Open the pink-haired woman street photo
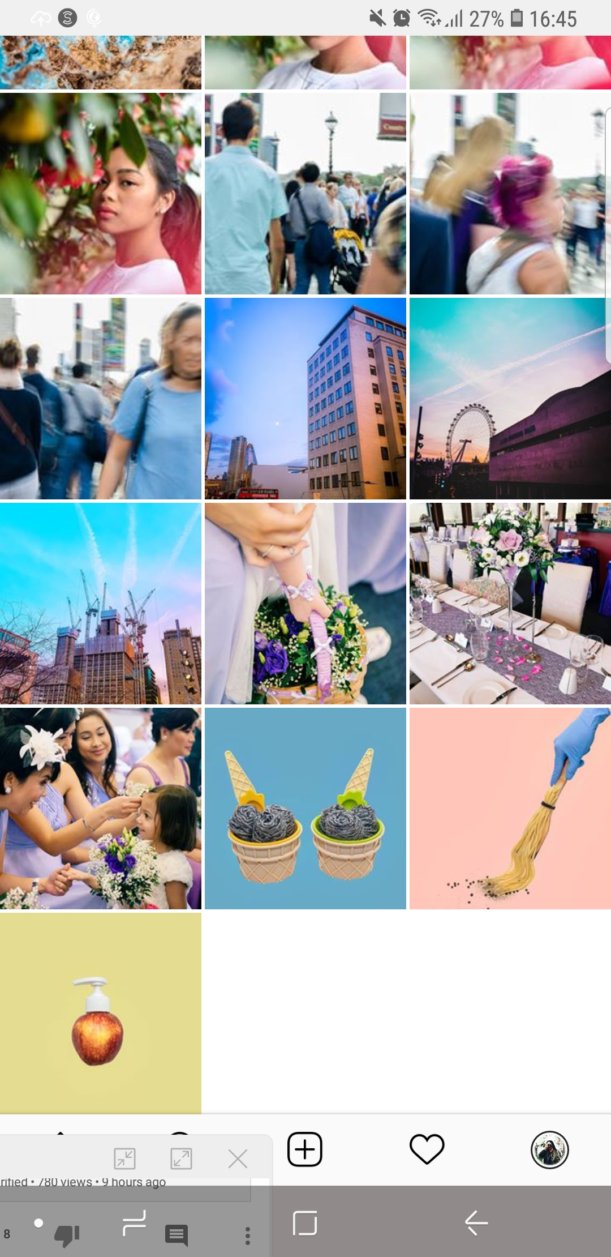This screenshot has width=611, height=1257. [x=509, y=193]
